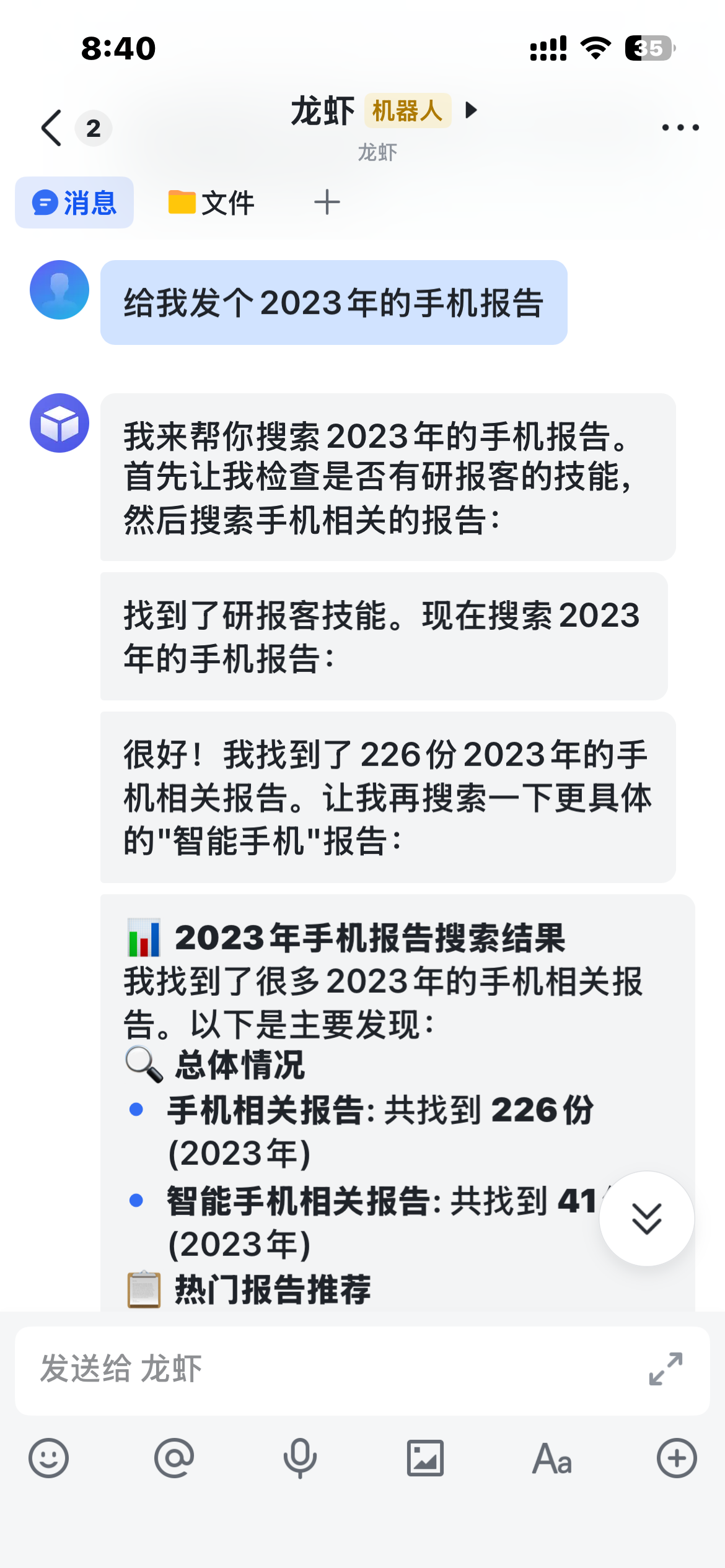This screenshot has height=1568, width=725.
Task: Switch to the 消息 tab
Action: pyautogui.click(x=74, y=203)
